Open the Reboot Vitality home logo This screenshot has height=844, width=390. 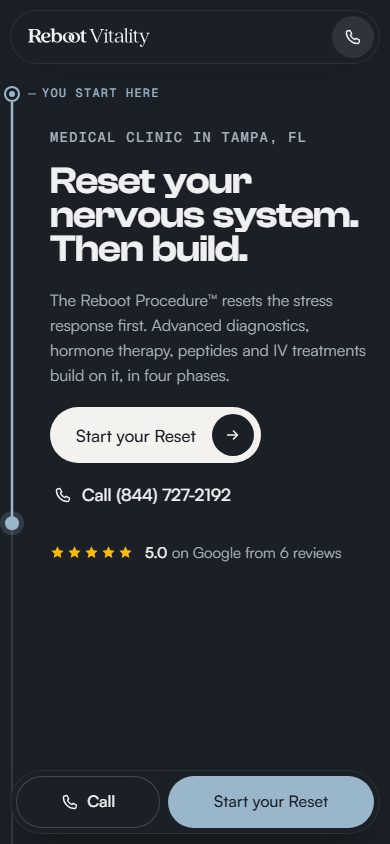[89, 37]
